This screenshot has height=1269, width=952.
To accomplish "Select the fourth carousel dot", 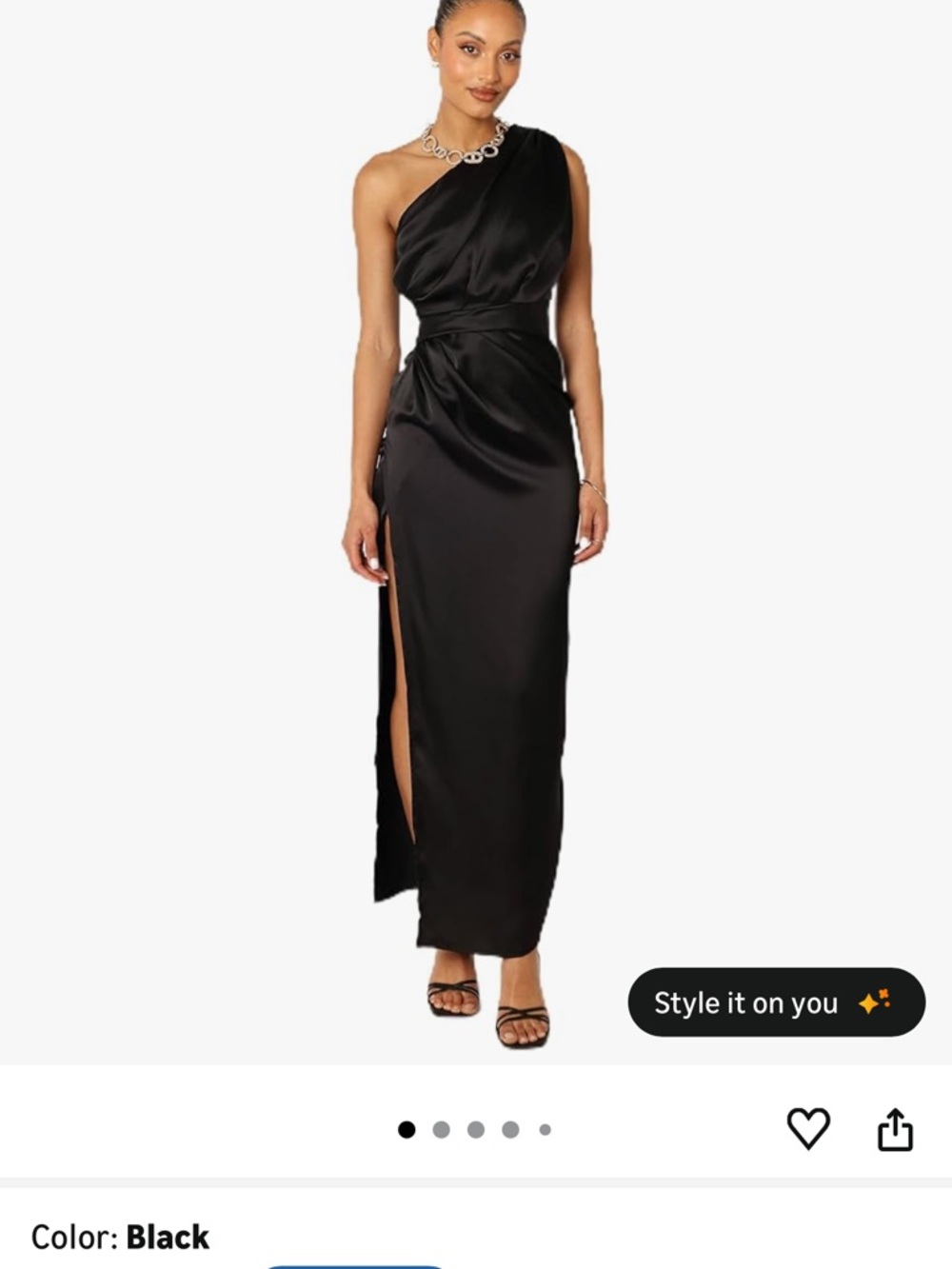I will (x=509, y=1129).
